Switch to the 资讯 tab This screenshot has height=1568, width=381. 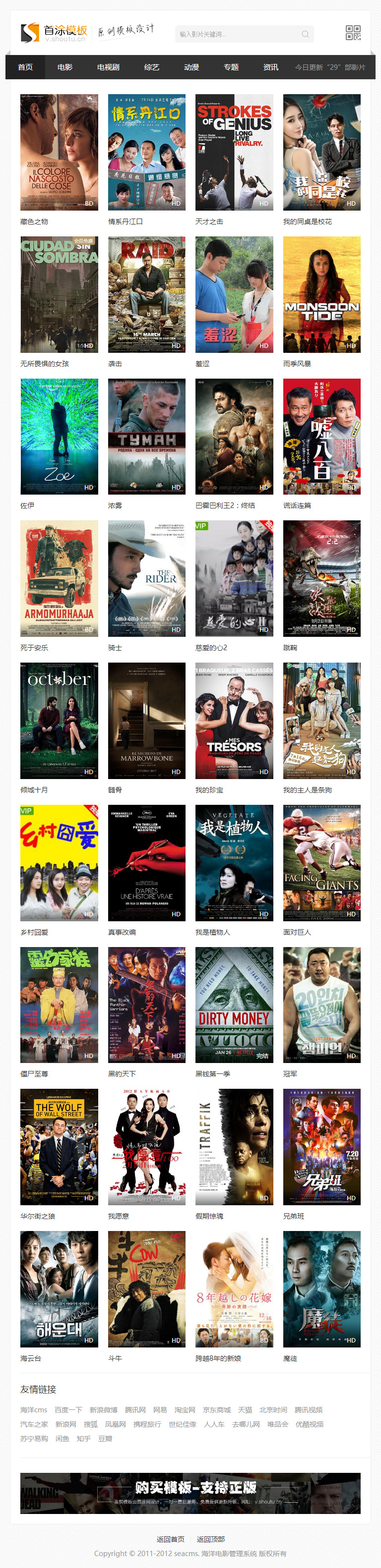tap(271, 67)
